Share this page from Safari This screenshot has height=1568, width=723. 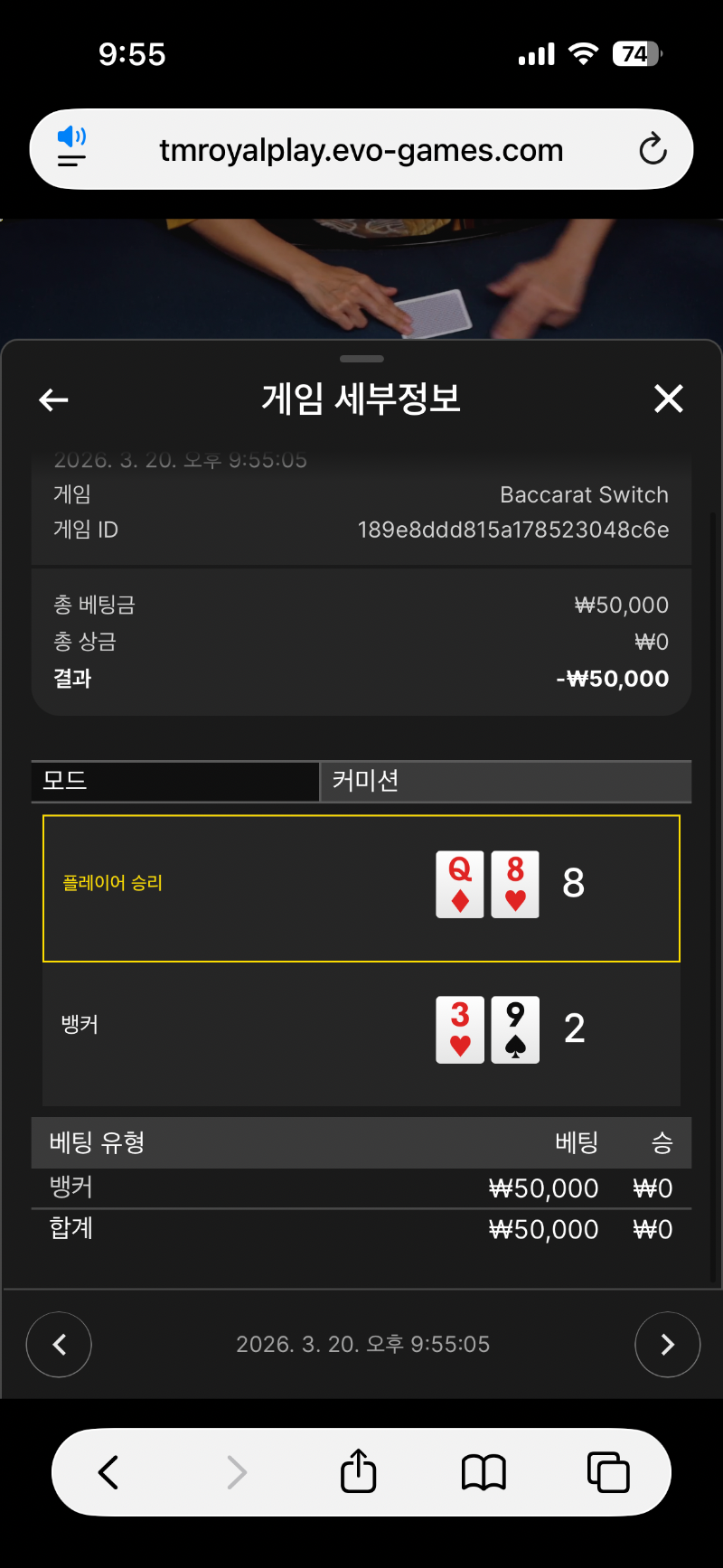358,1472
